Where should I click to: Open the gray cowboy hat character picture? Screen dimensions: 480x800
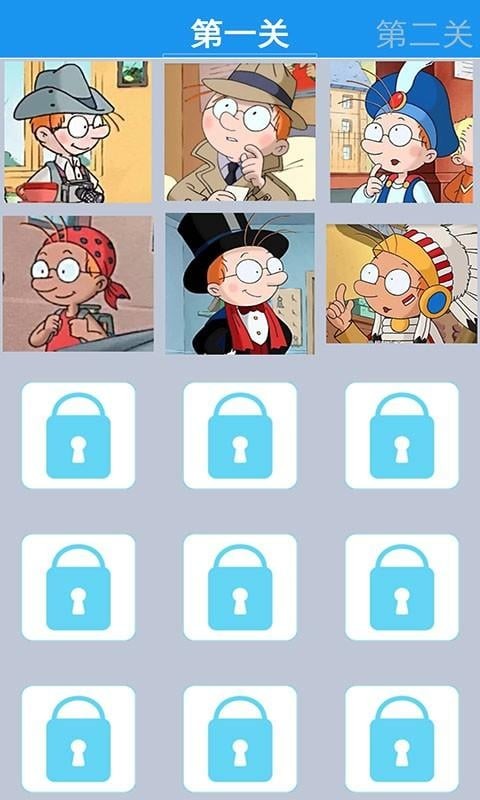[78, 132]
